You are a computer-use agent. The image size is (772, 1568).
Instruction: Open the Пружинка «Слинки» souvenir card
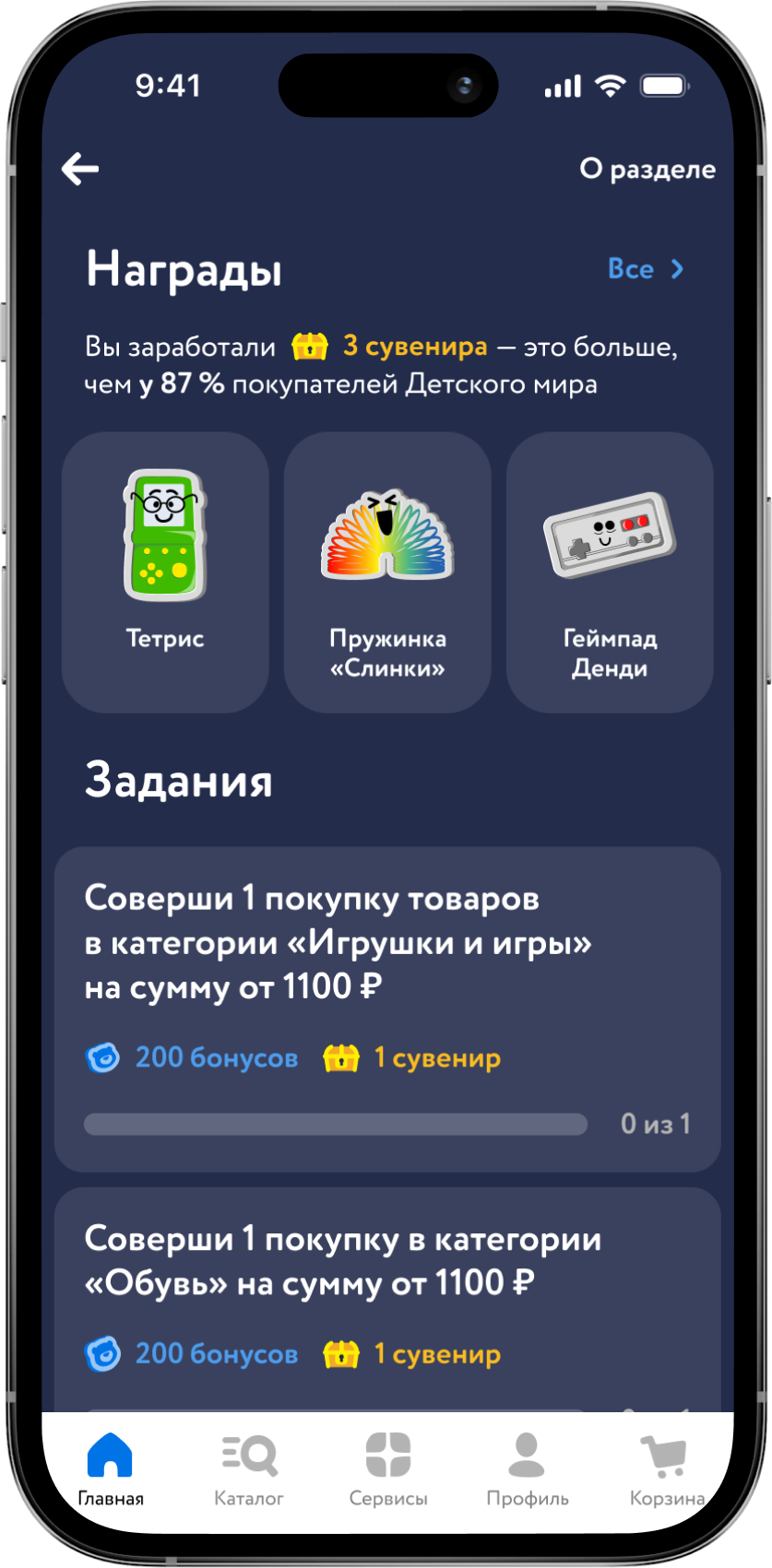(x=387, y=572)
